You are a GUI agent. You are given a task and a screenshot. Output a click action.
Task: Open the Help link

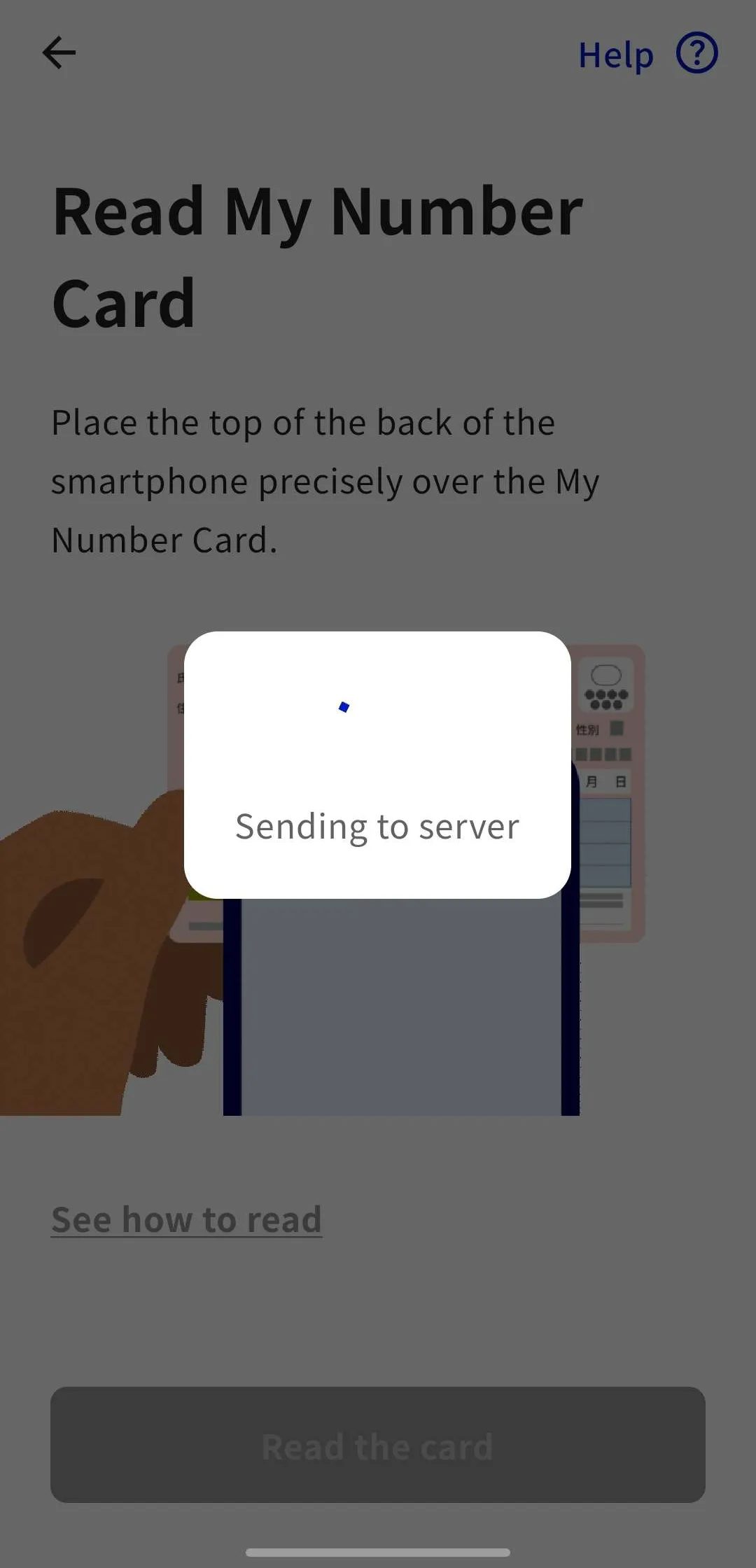(647, 55)
